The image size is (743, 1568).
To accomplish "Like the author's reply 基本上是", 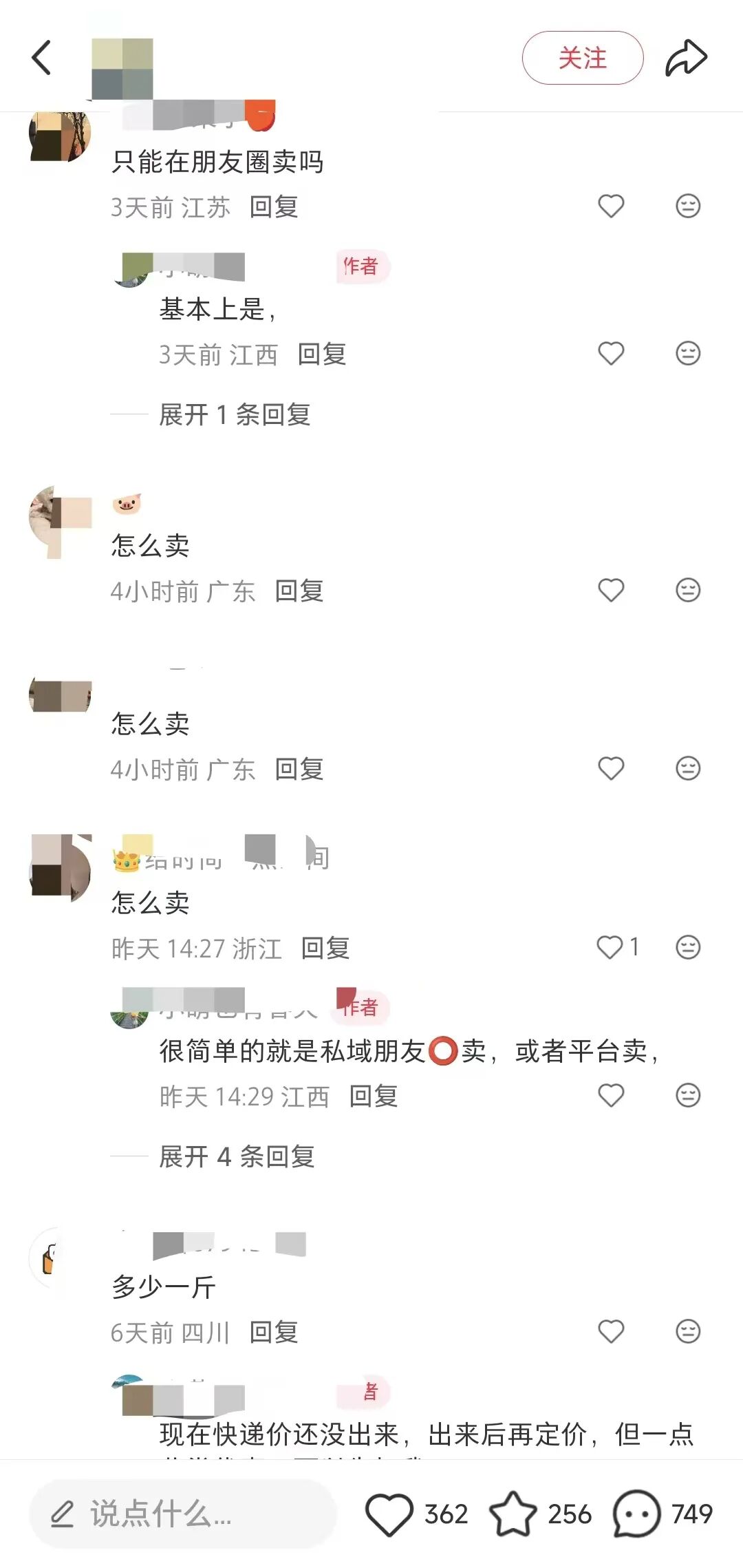I will click(611, 353).
